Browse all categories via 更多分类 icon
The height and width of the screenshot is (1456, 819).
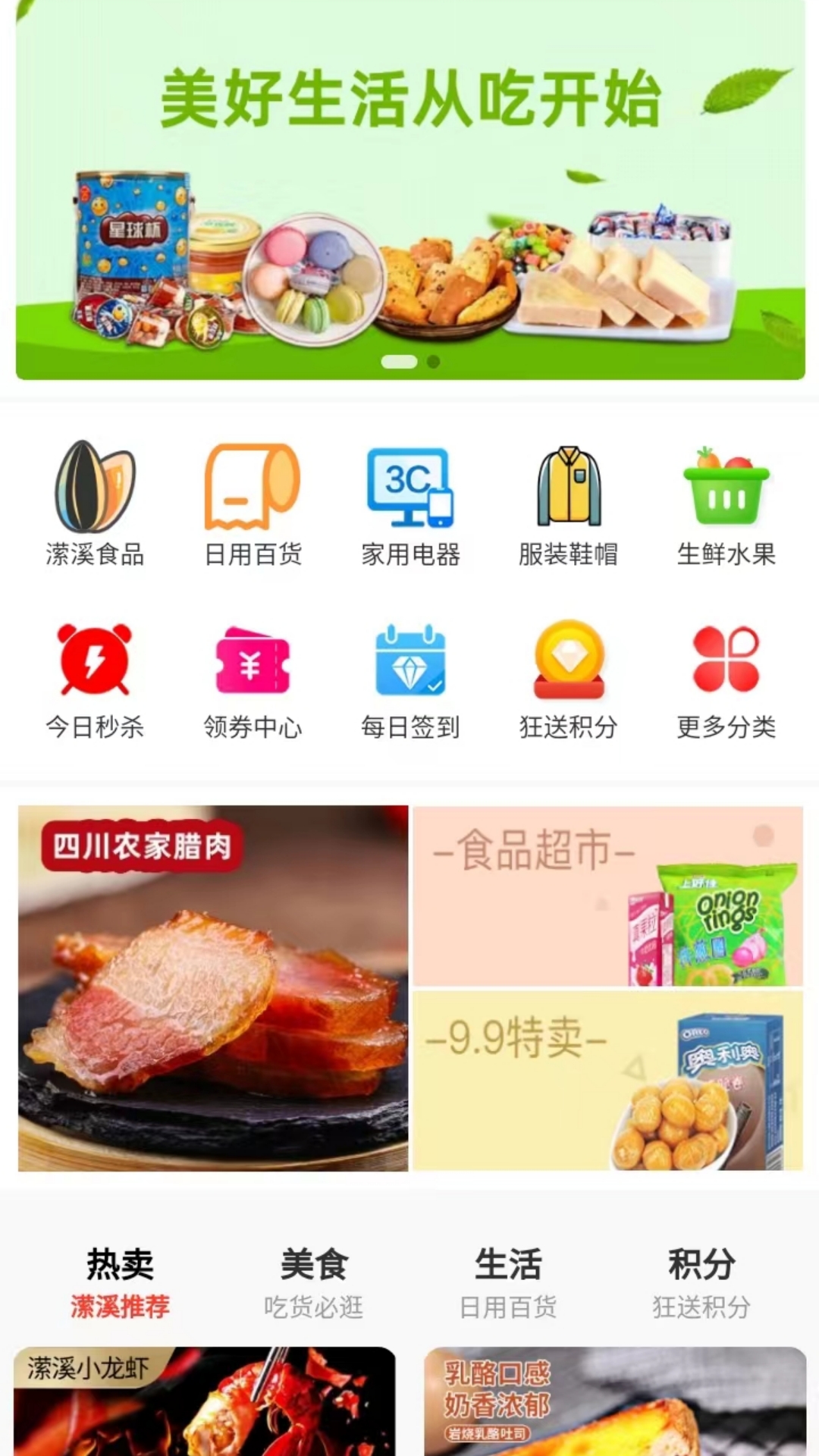(x=725, y=667)
